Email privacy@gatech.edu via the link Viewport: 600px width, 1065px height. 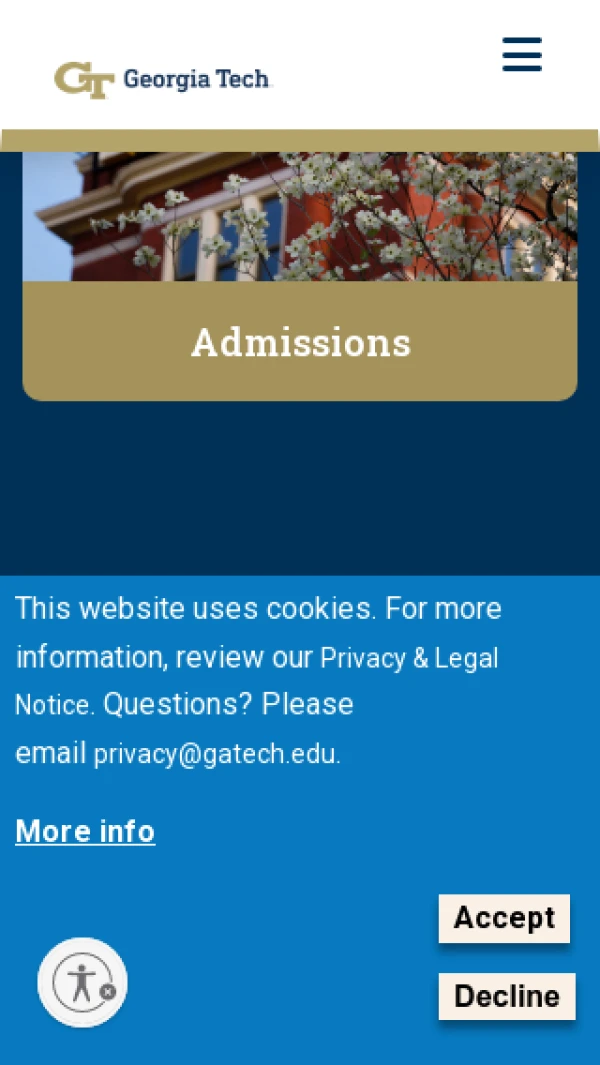[x=216, y=754]
